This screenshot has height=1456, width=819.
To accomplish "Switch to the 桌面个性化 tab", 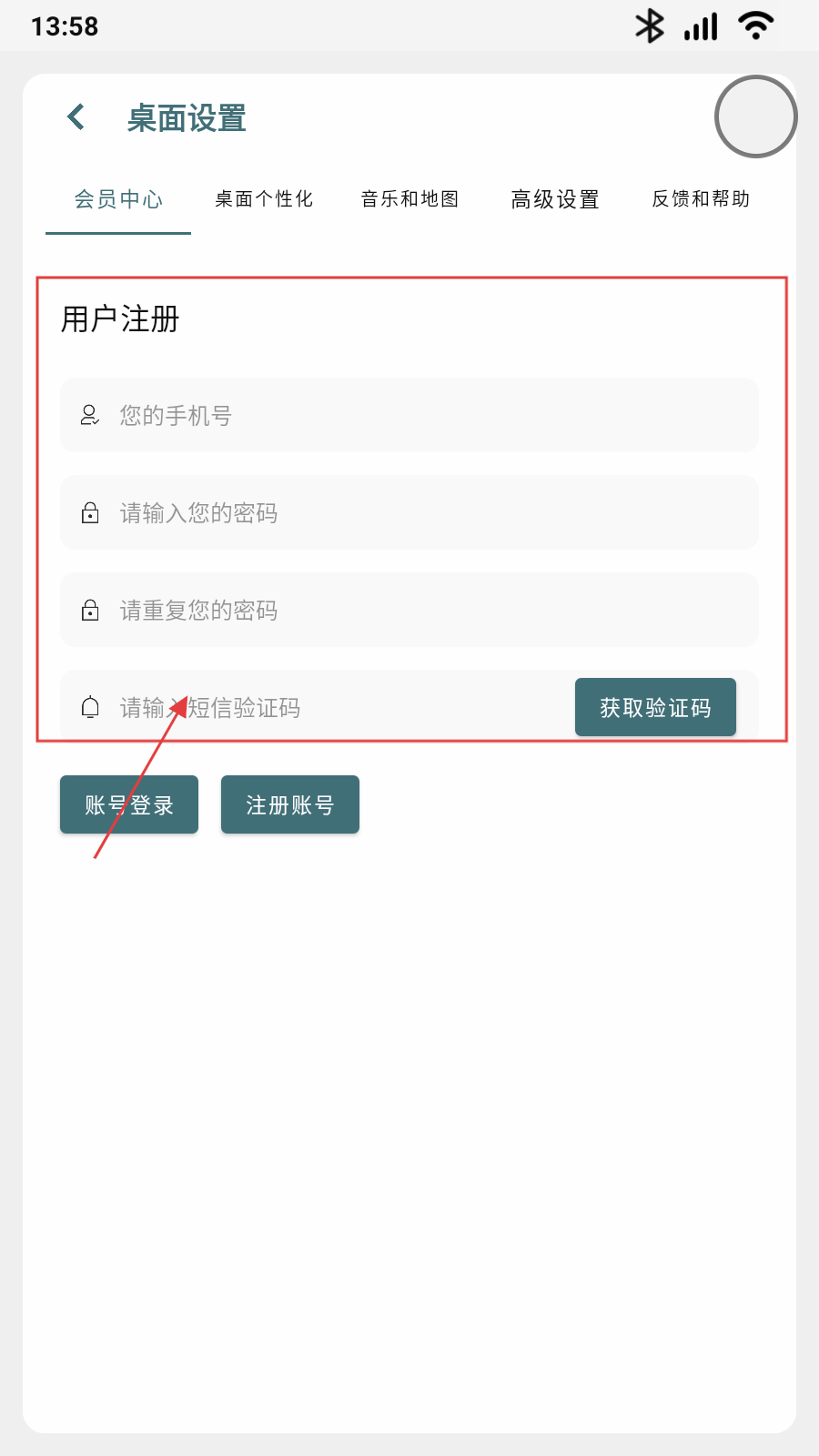I will pyautogui.click(x=264, y=199).
